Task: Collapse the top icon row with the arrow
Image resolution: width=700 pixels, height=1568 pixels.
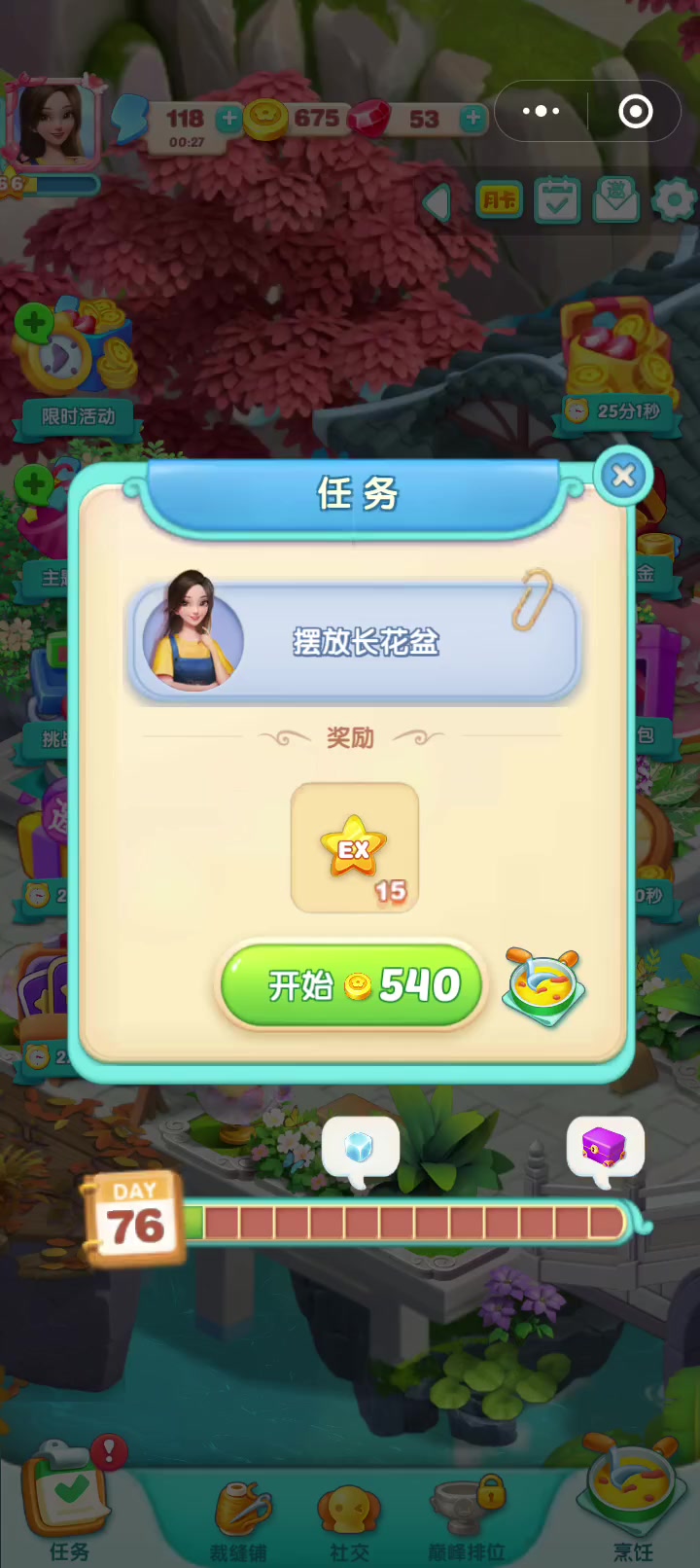Action: pyautogui.click(x=438, y=202)
